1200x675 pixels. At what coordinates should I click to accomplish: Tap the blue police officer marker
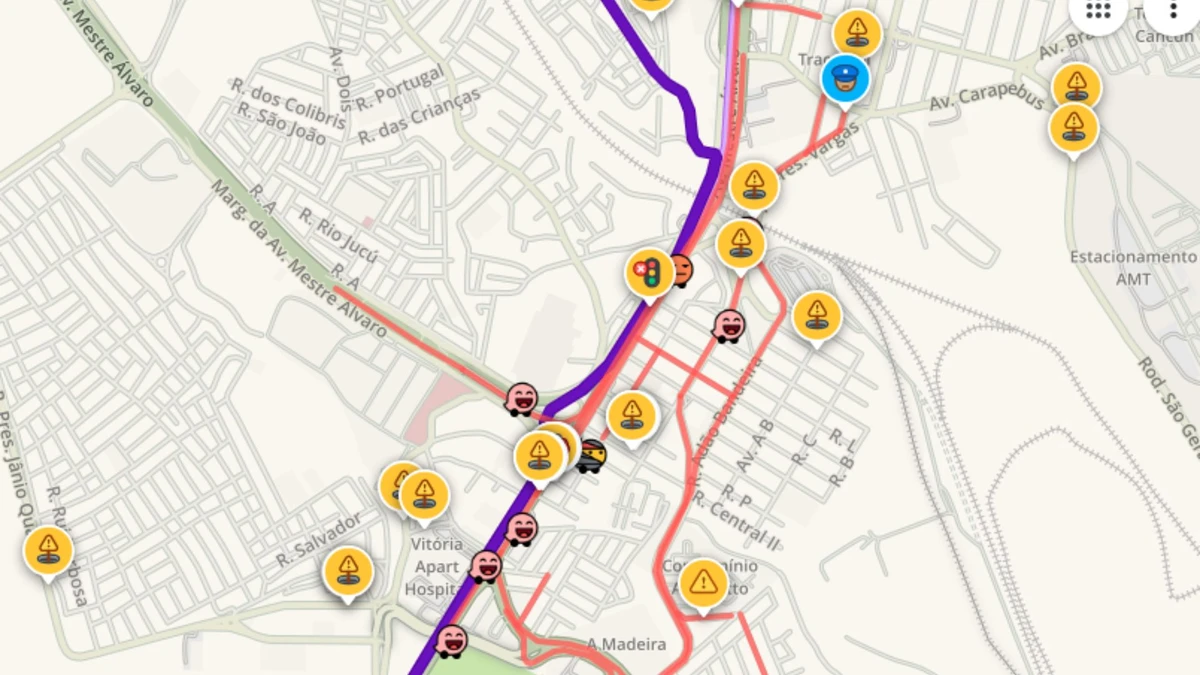[846, 78]
